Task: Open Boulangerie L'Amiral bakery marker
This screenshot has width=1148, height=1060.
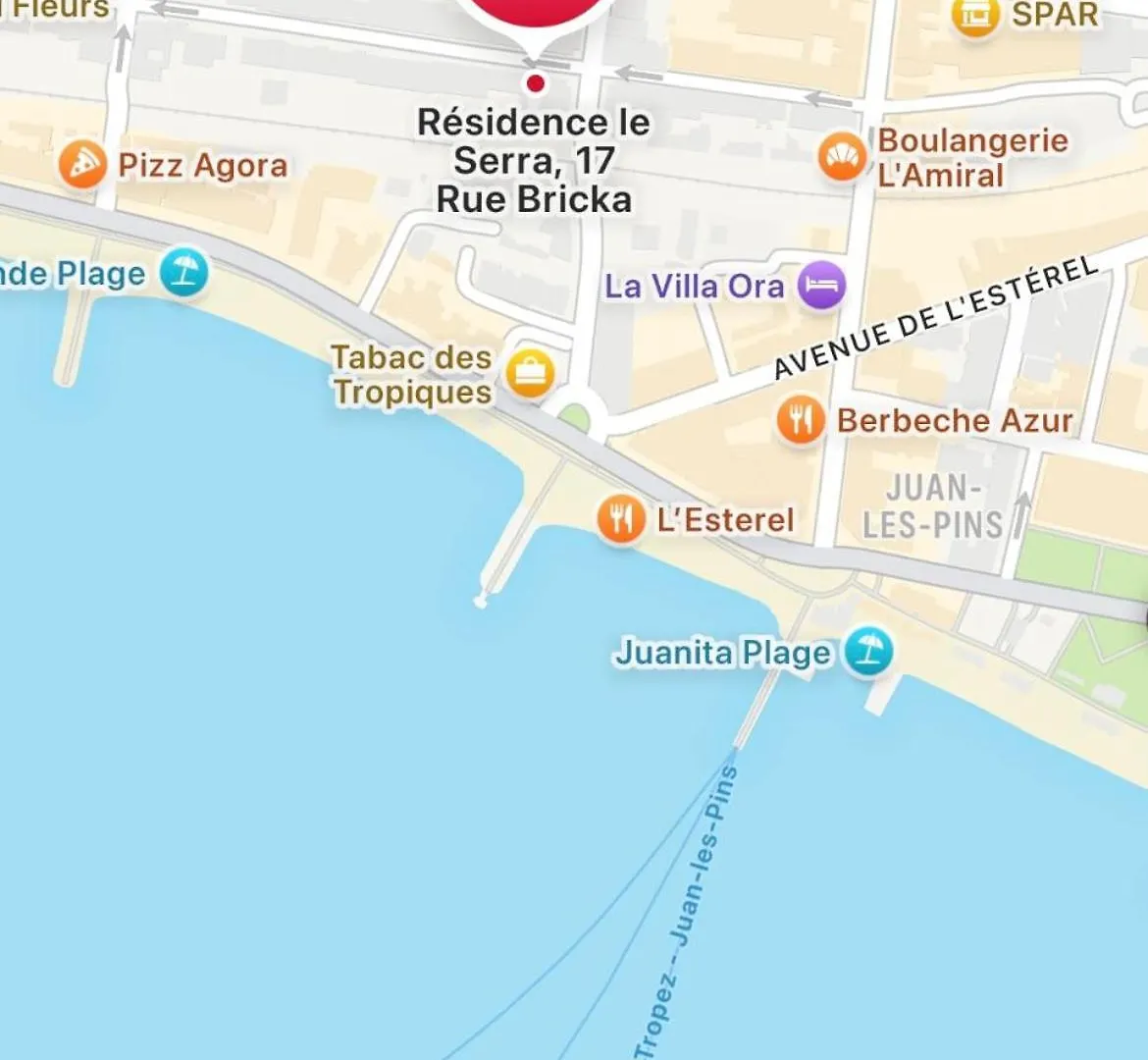Action: point(842,157)
